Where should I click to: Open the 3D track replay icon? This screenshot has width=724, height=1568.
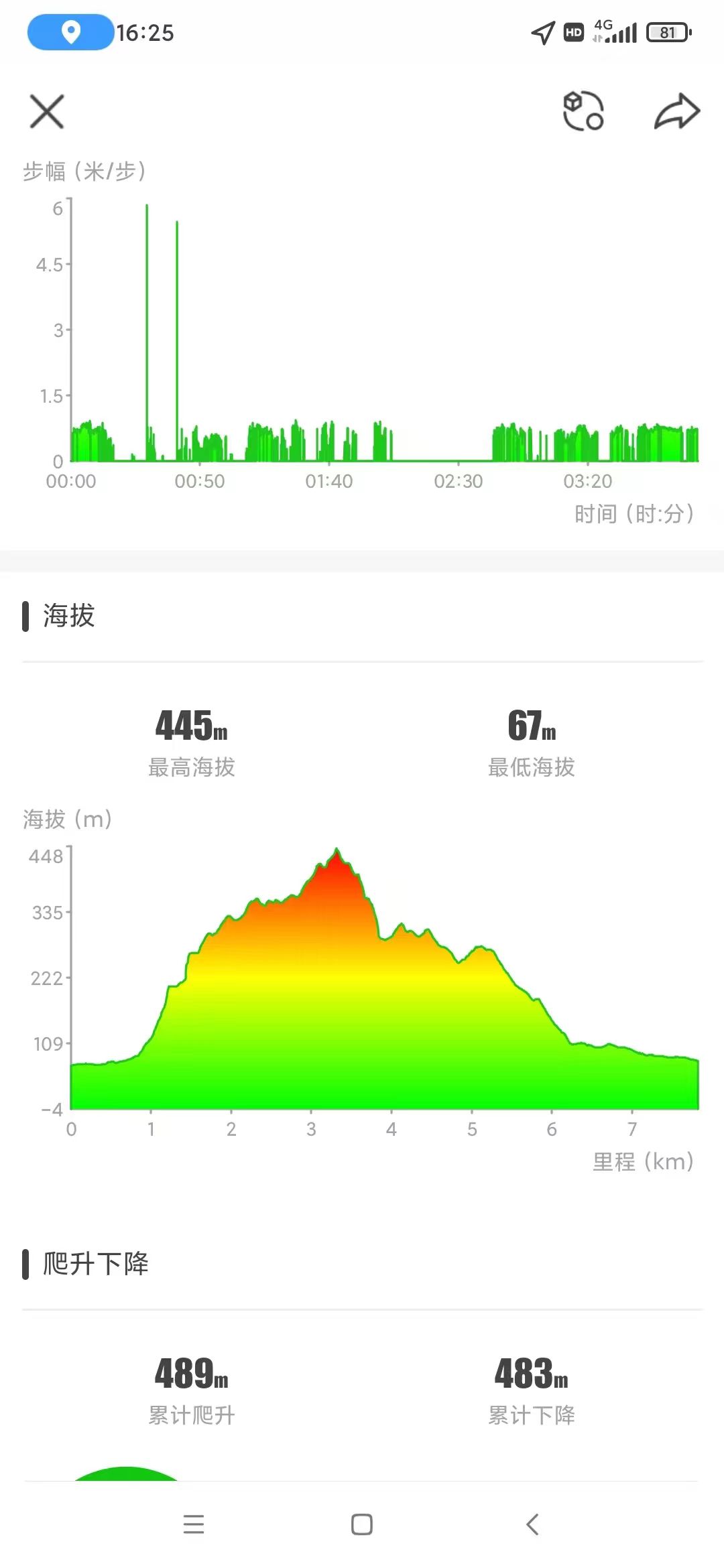coord(583,111)
